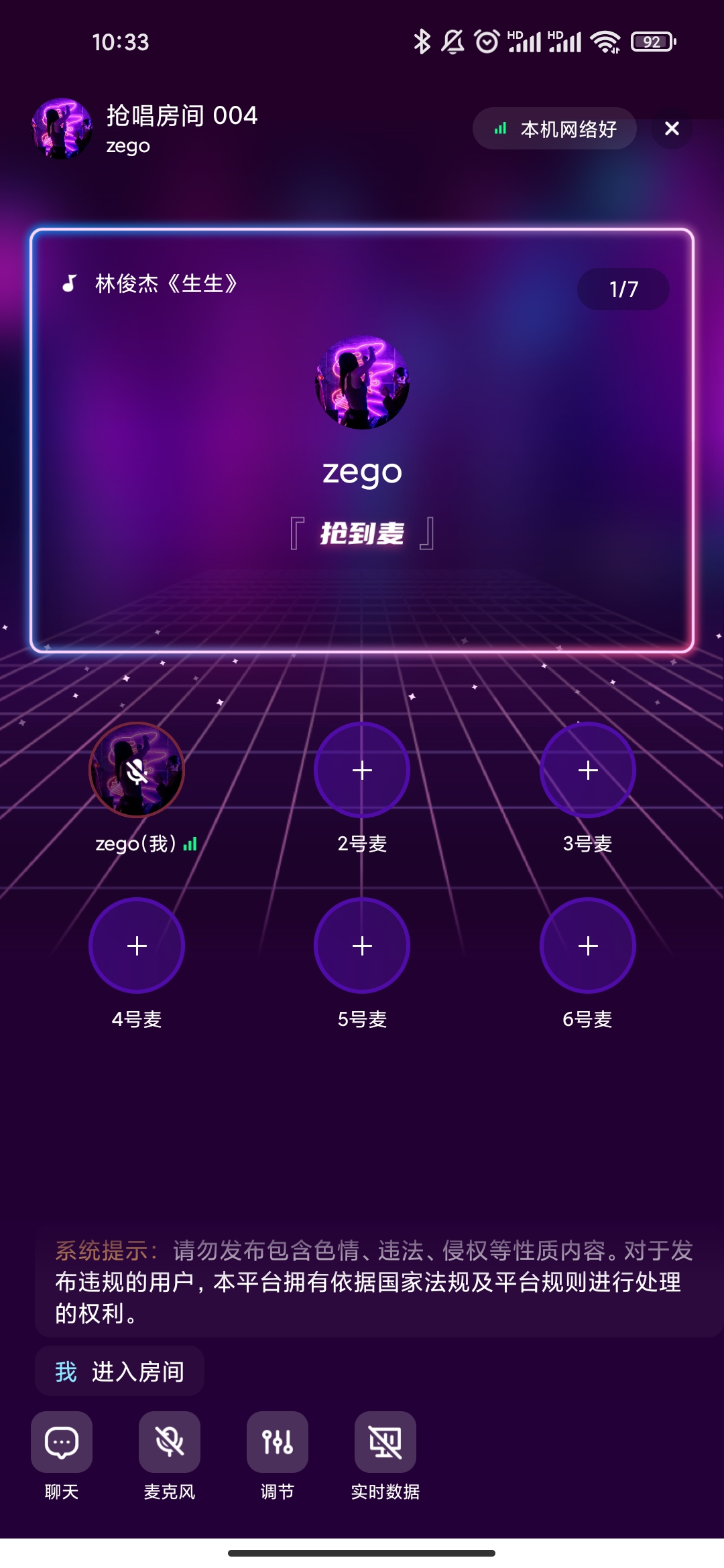
Task: Take the 3号麦 mic seat
Action: pos(588,770)
